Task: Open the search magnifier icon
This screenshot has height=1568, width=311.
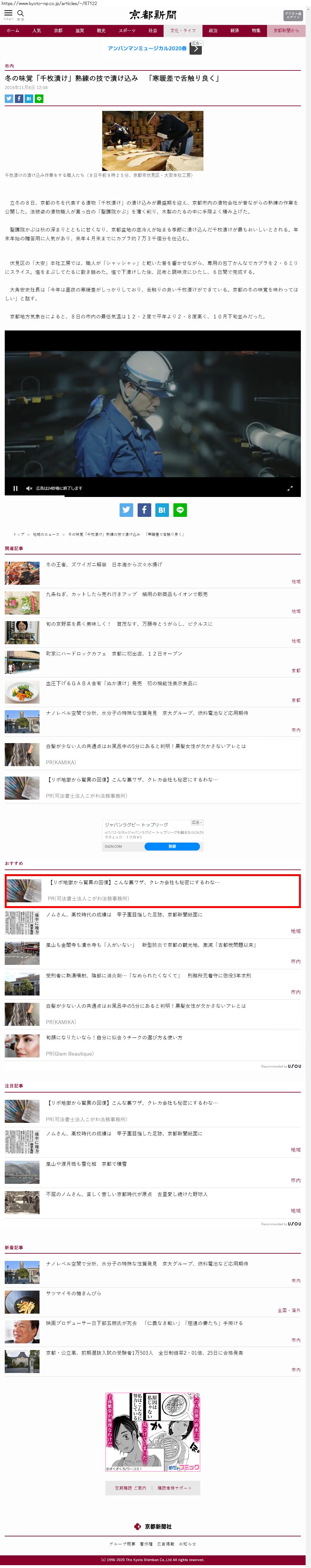Action: tap(21, 13)
